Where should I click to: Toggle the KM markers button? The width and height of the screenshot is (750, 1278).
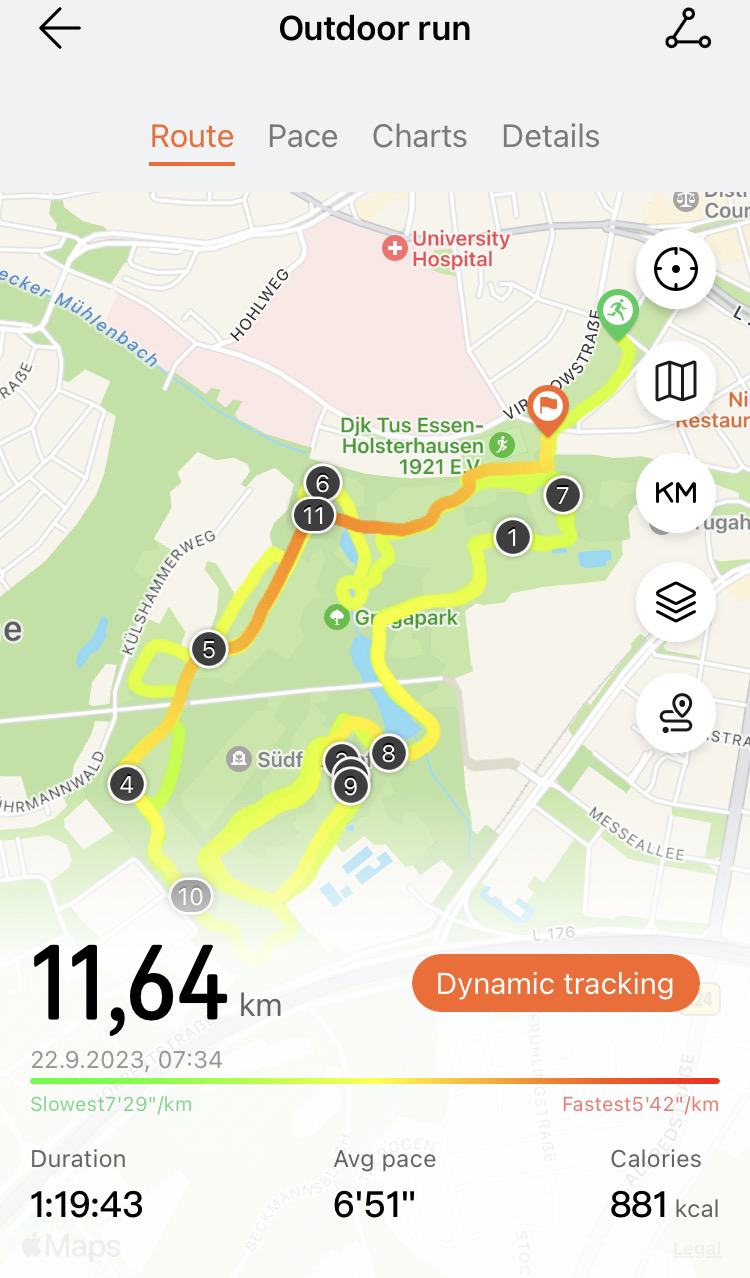click(676, 492)
